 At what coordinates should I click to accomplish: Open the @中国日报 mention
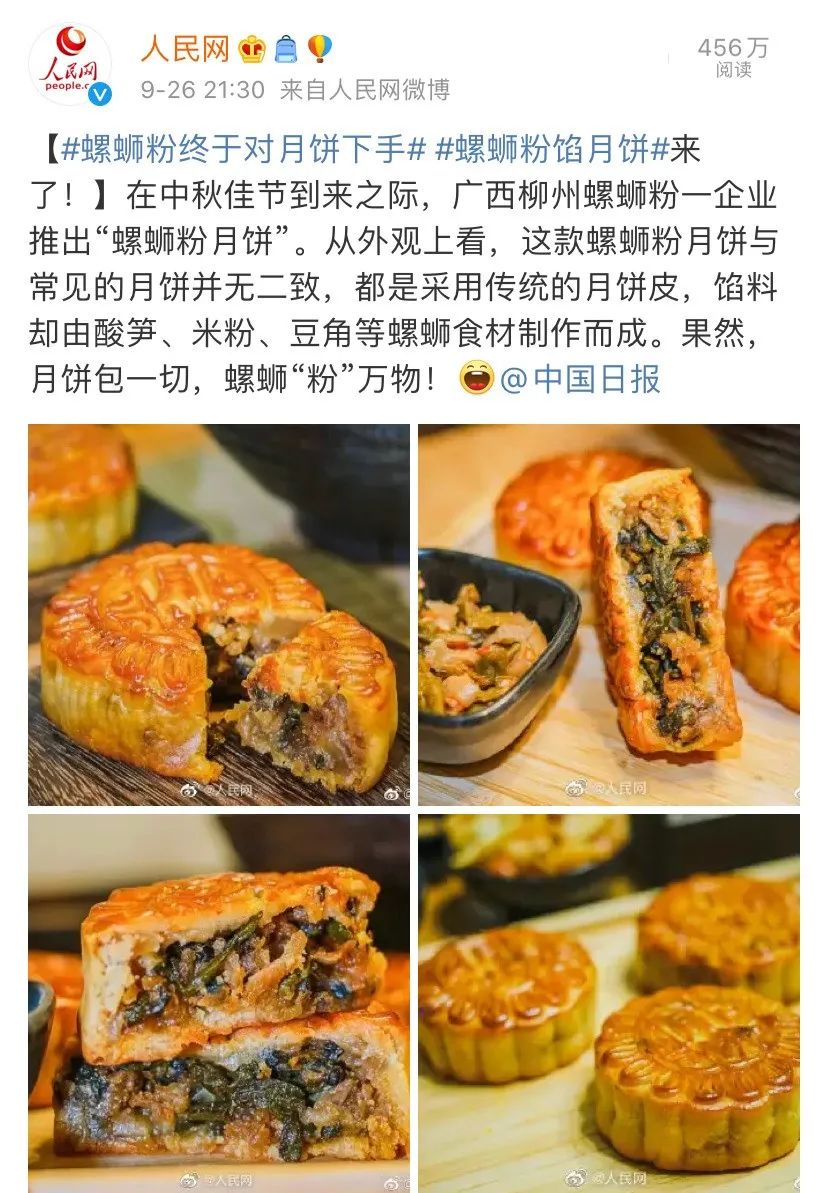(x=580, y=379)
